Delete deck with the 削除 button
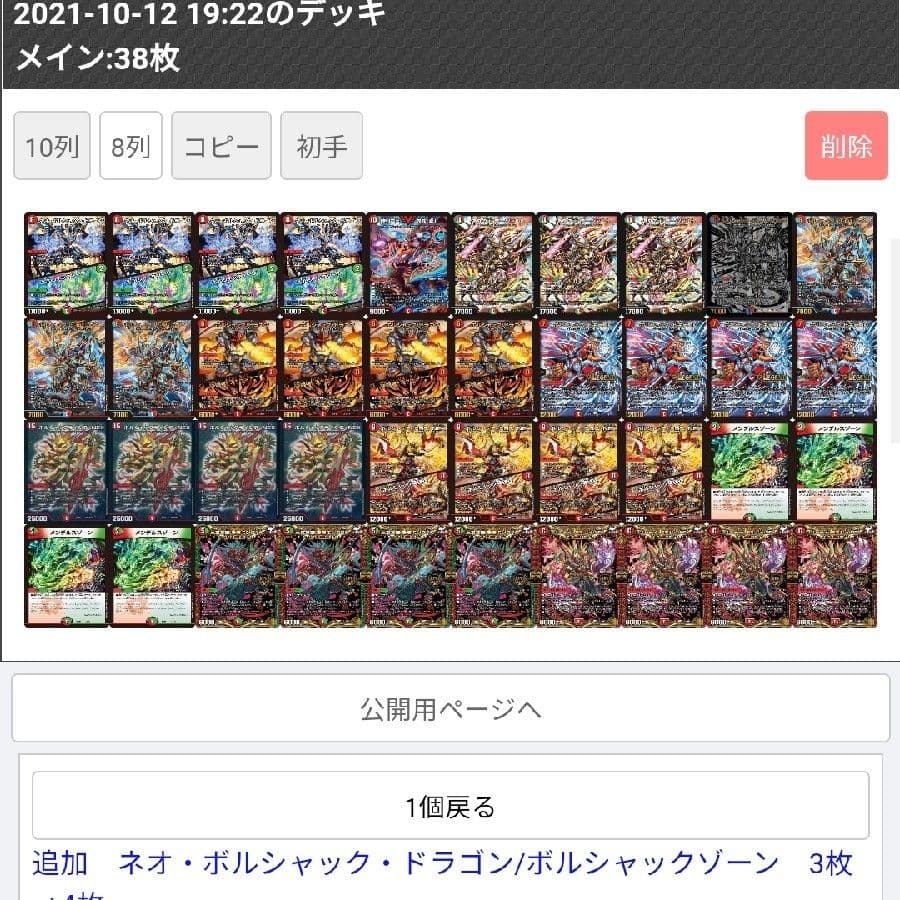Viewport: 900px width, 900px height. 846,146
